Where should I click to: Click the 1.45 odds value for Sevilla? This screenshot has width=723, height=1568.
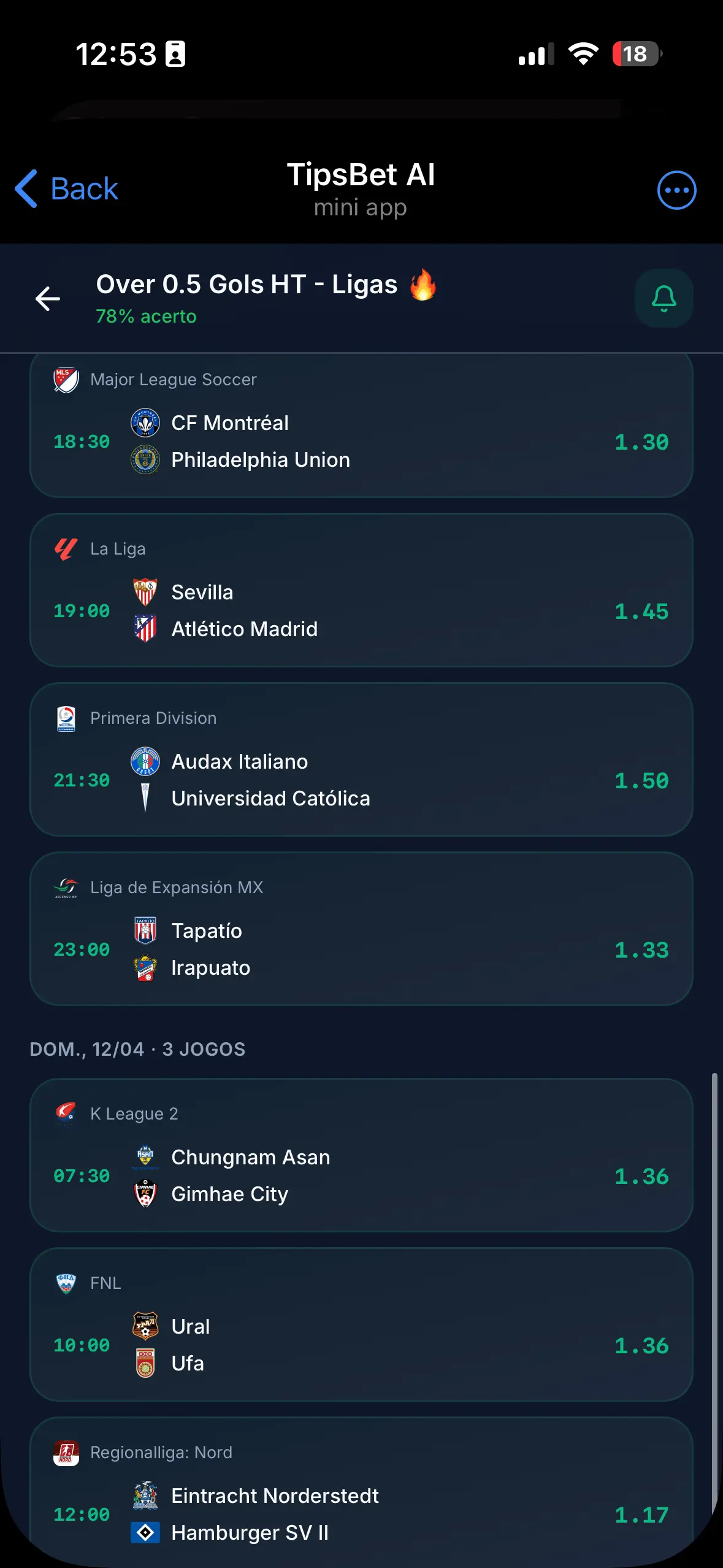coord(643,611)
